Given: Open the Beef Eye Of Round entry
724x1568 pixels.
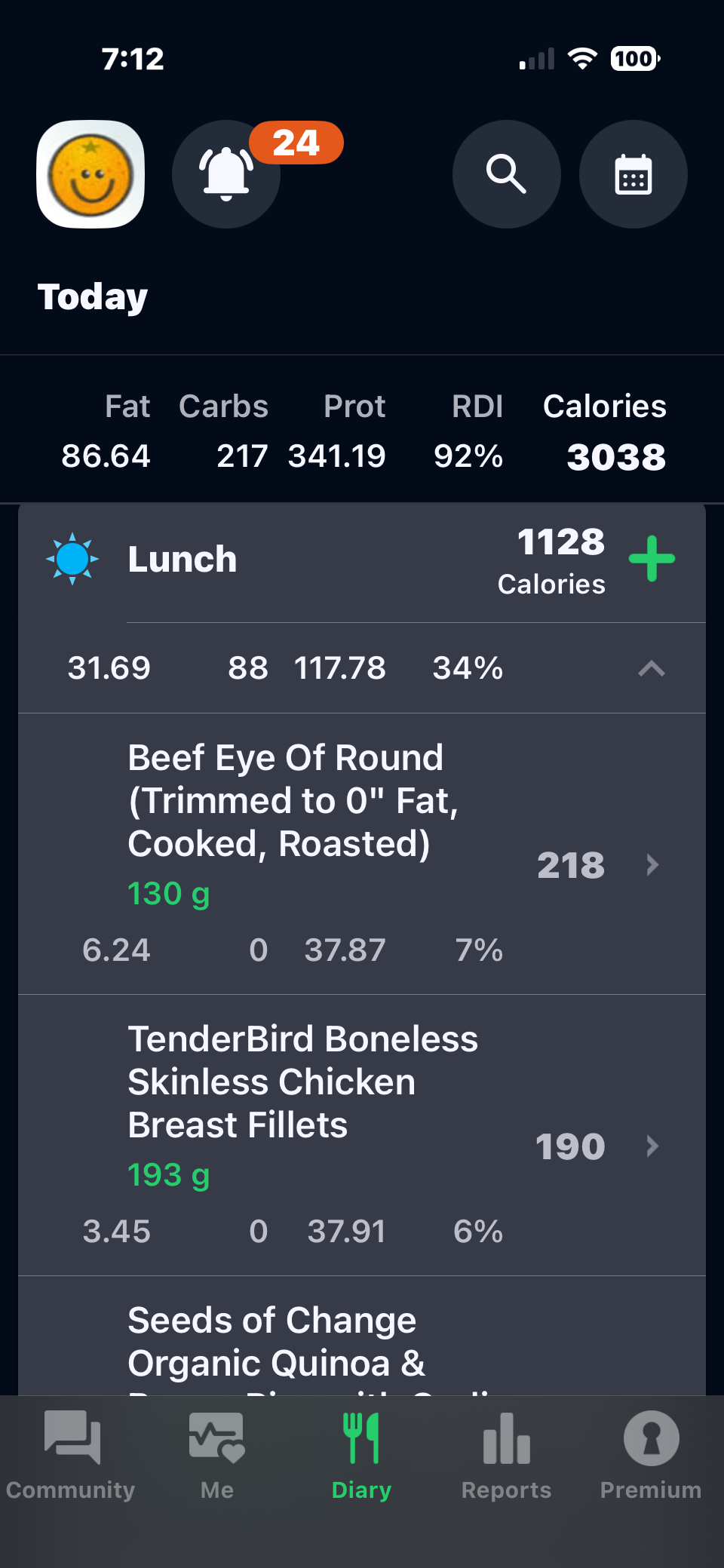Looking at the screenshot, I should pos(362,852).
